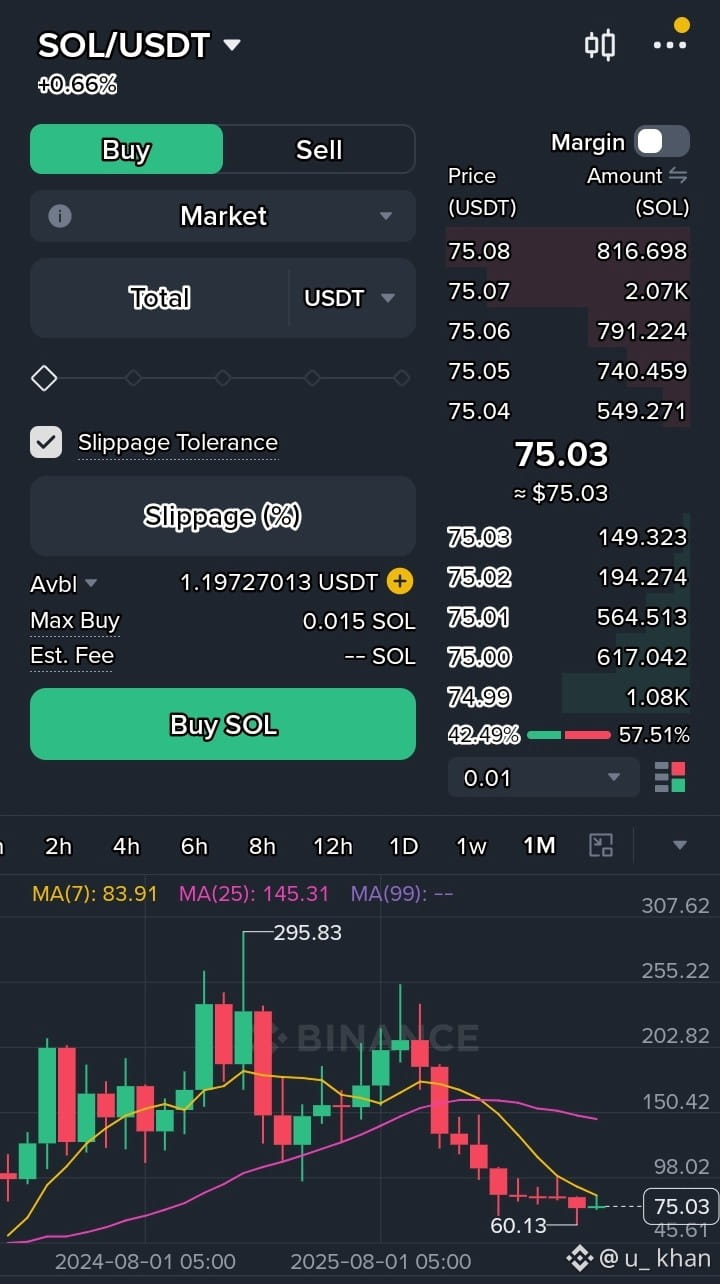Tap the order type info icon
Image resolution: width=720 pixels, height=1284 pixels.
(x=60, y=216)
